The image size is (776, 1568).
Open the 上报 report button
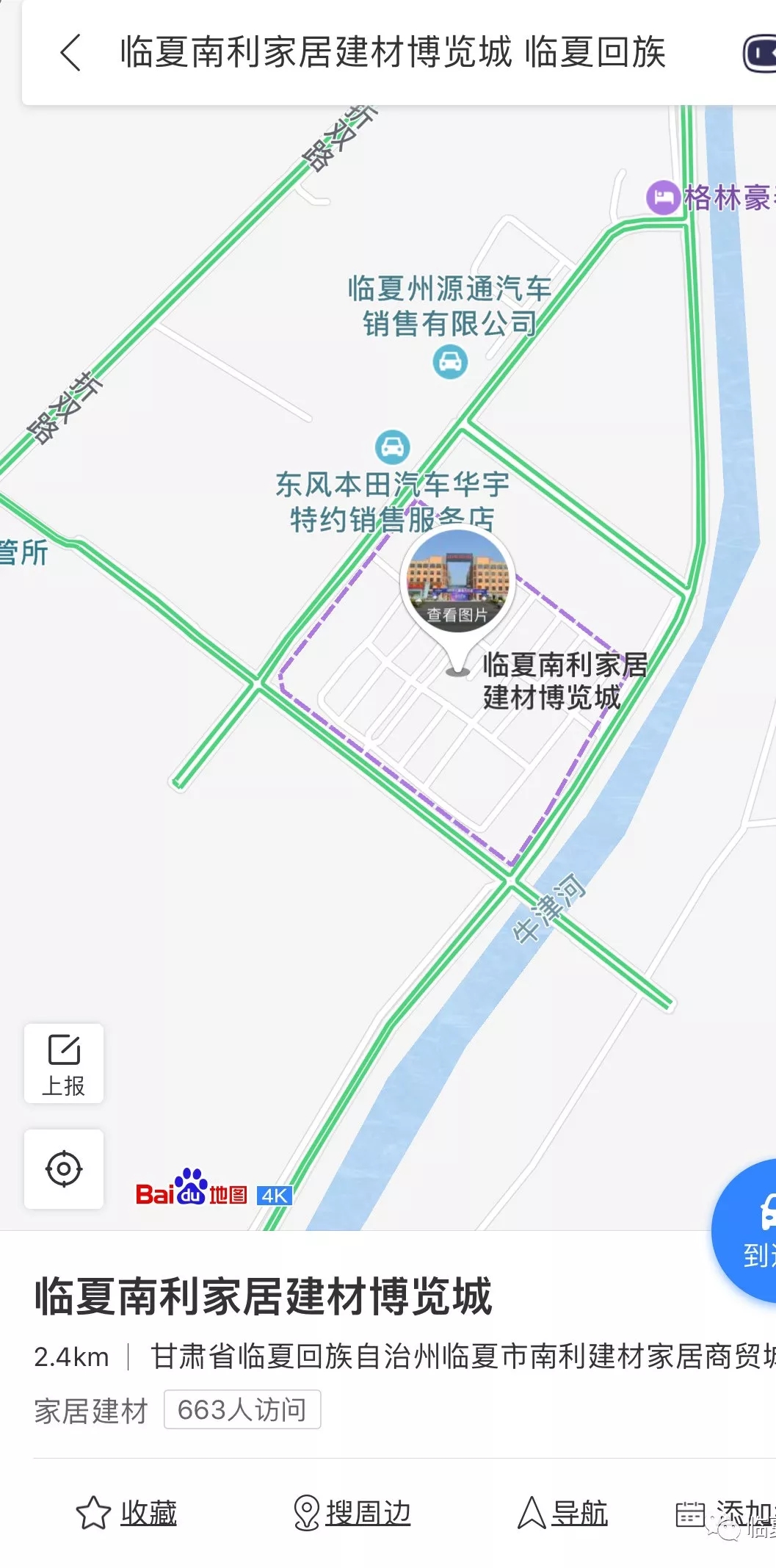point(64,1063)
